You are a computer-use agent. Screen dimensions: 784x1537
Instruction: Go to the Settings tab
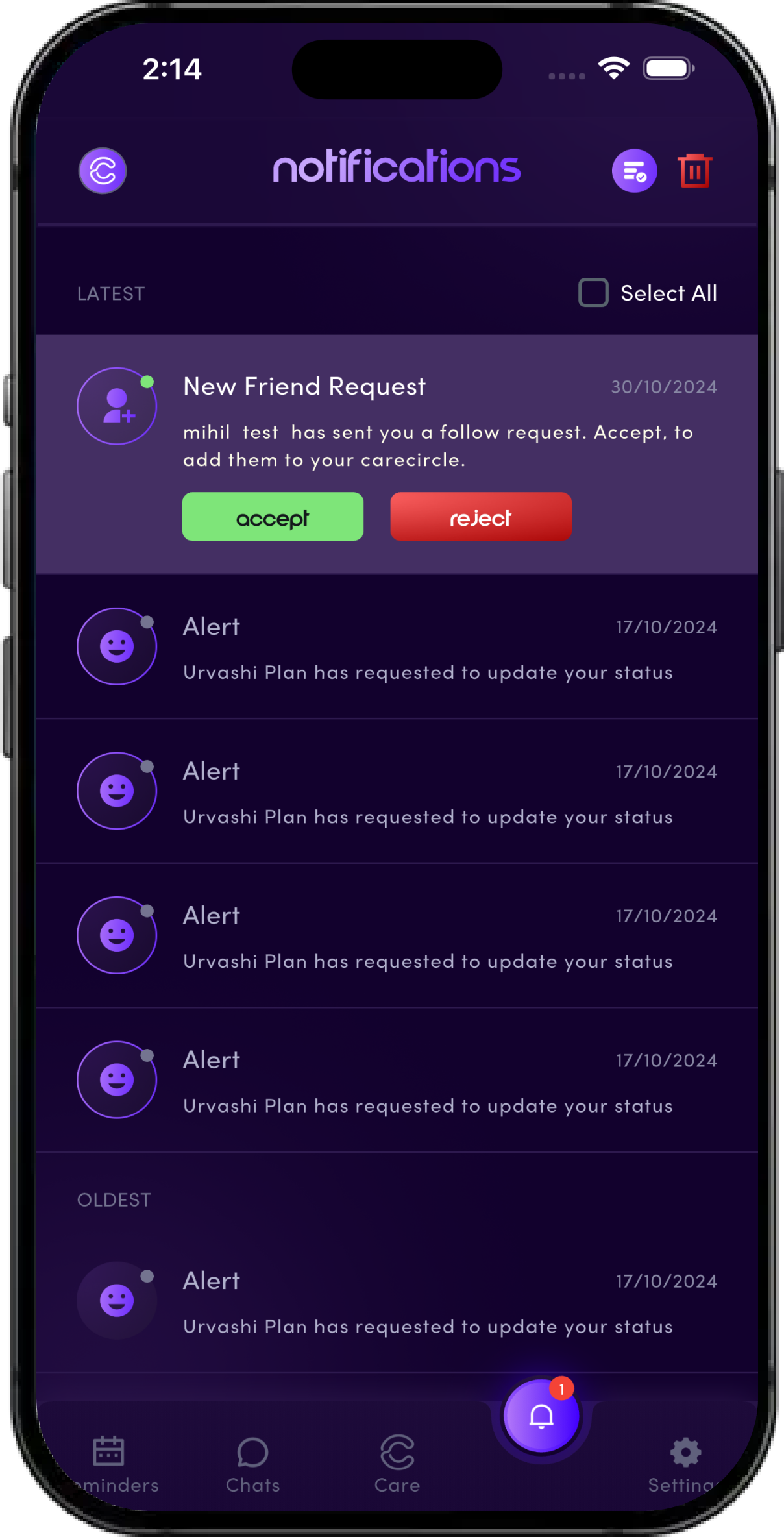(x=684, y=1464)
